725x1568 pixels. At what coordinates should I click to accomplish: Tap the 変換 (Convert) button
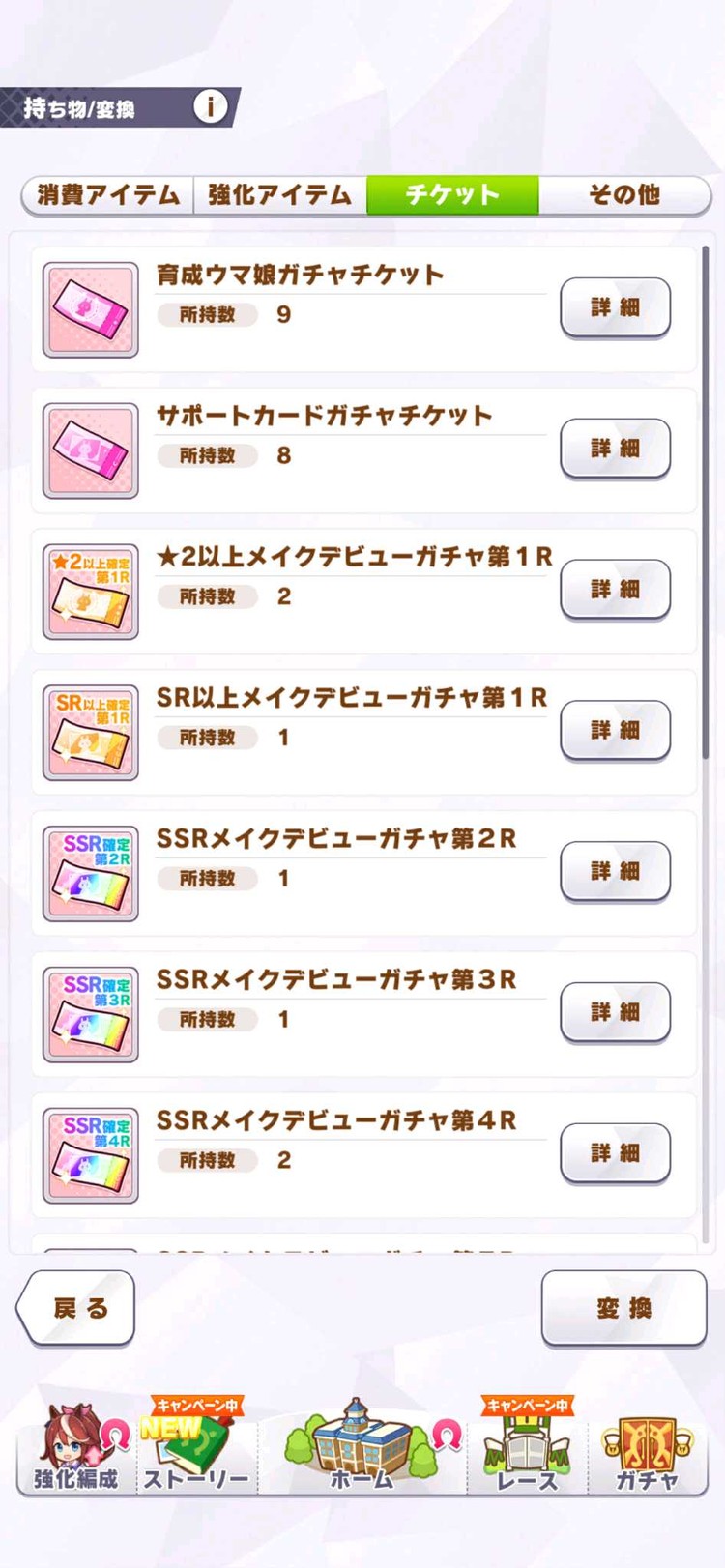tap(623, 1309)
